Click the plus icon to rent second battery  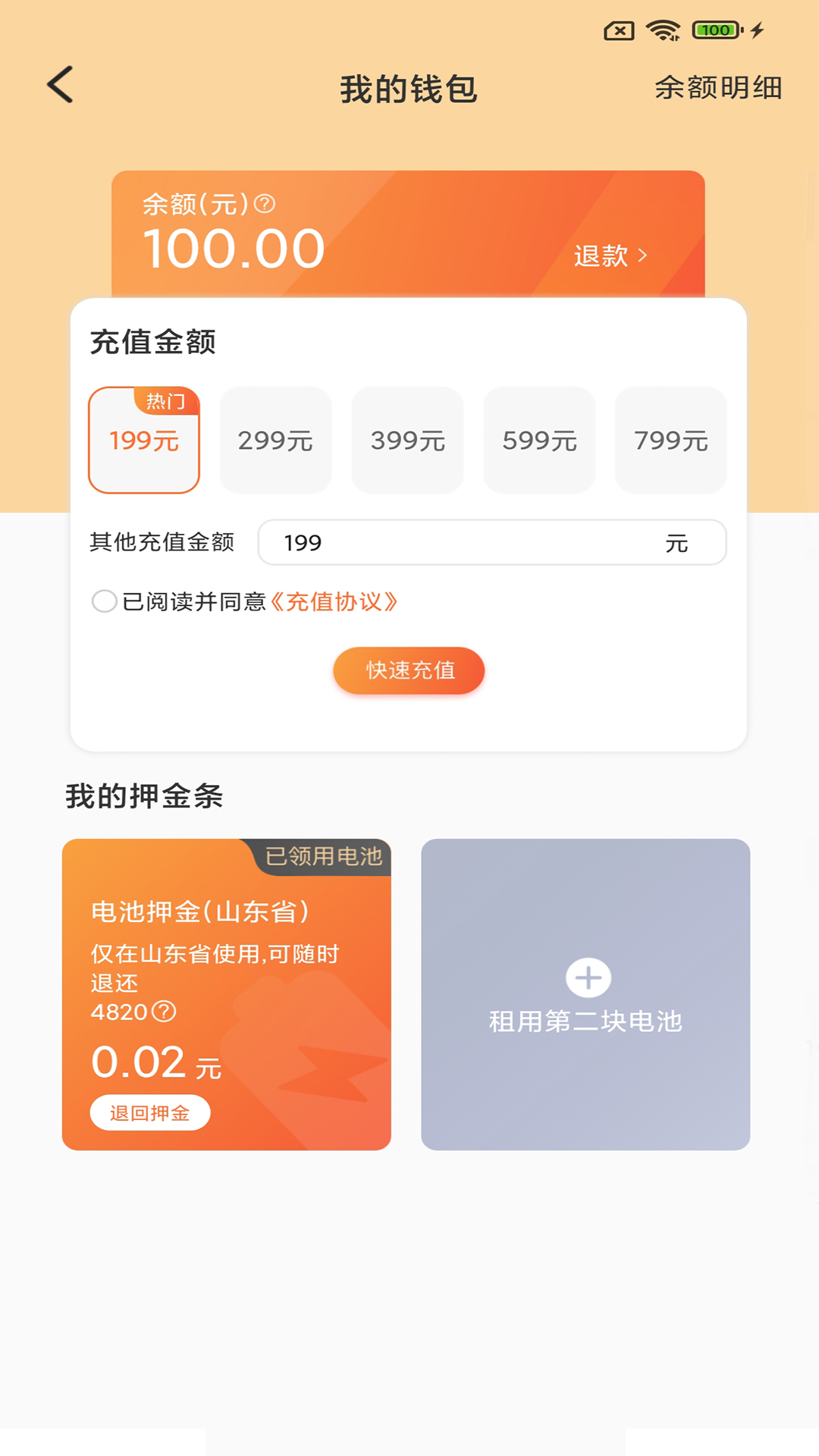click(587, 977)
